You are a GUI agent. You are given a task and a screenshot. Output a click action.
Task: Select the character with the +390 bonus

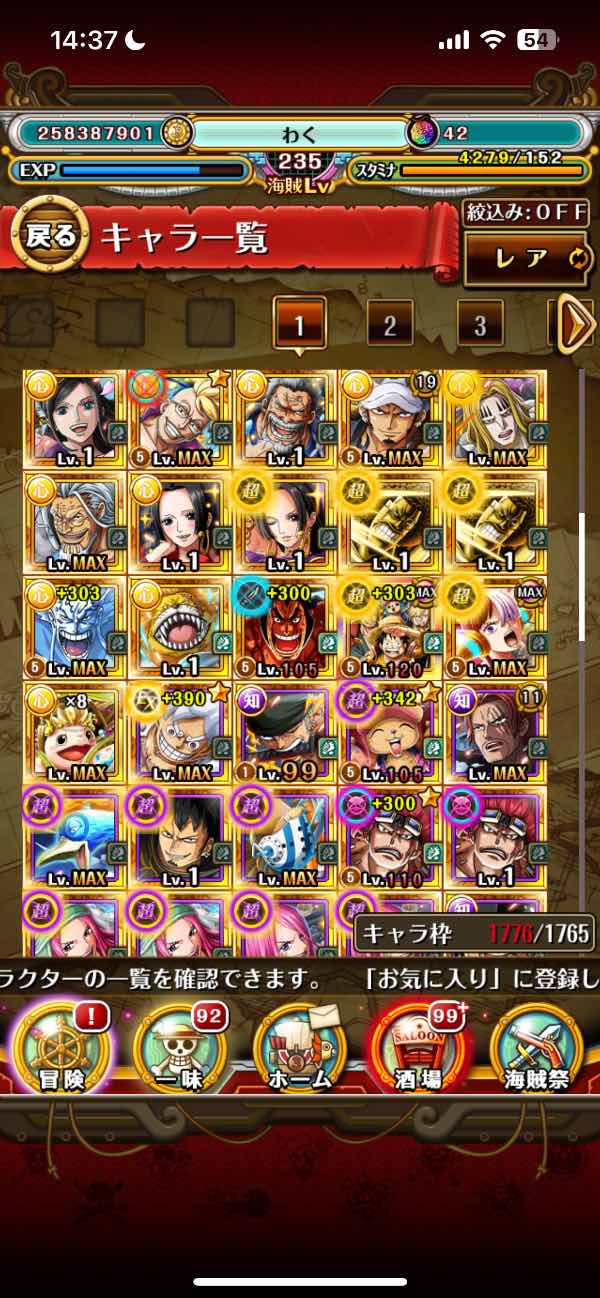[x=180, y=732]
